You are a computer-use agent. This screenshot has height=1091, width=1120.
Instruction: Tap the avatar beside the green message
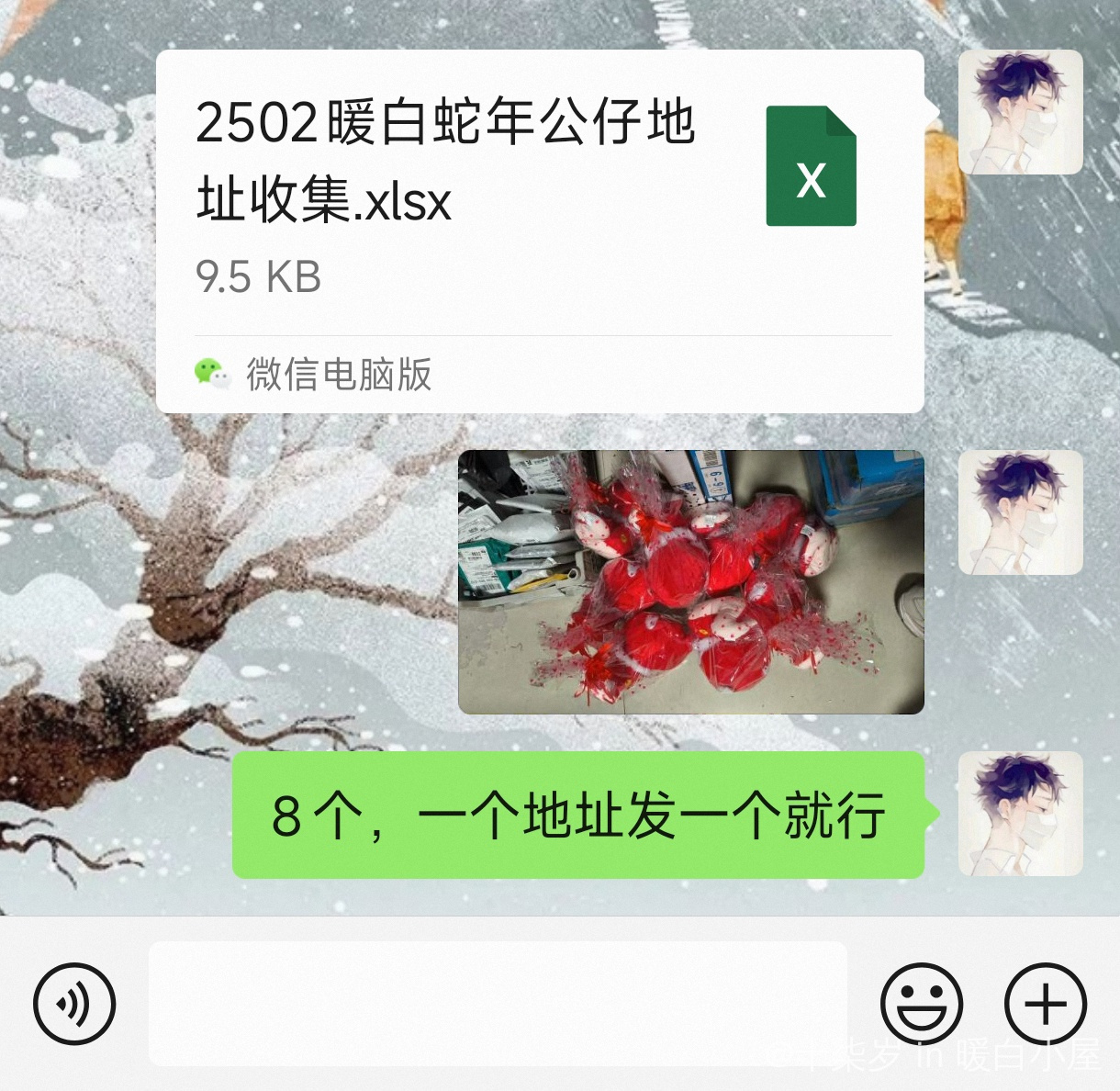1020,814
